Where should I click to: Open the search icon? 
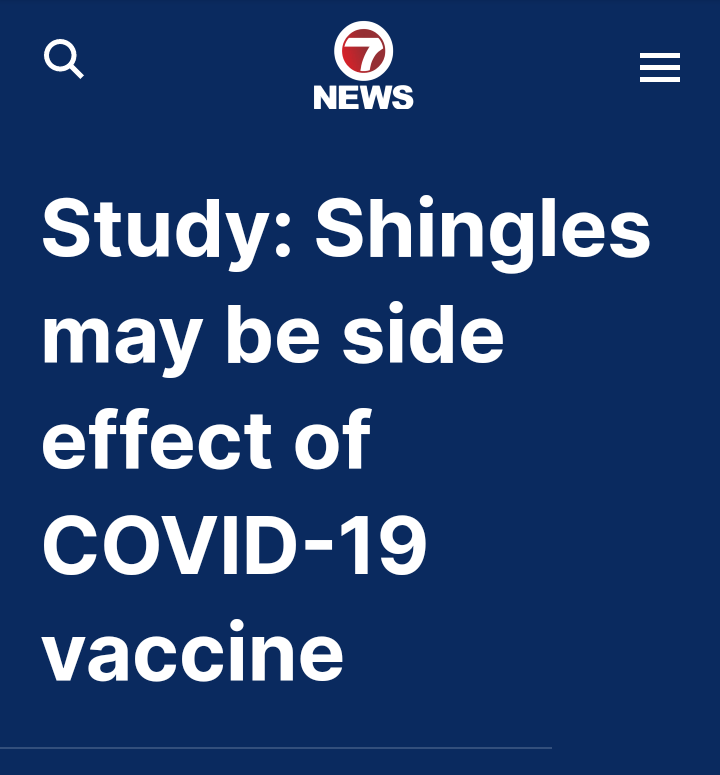63,60
